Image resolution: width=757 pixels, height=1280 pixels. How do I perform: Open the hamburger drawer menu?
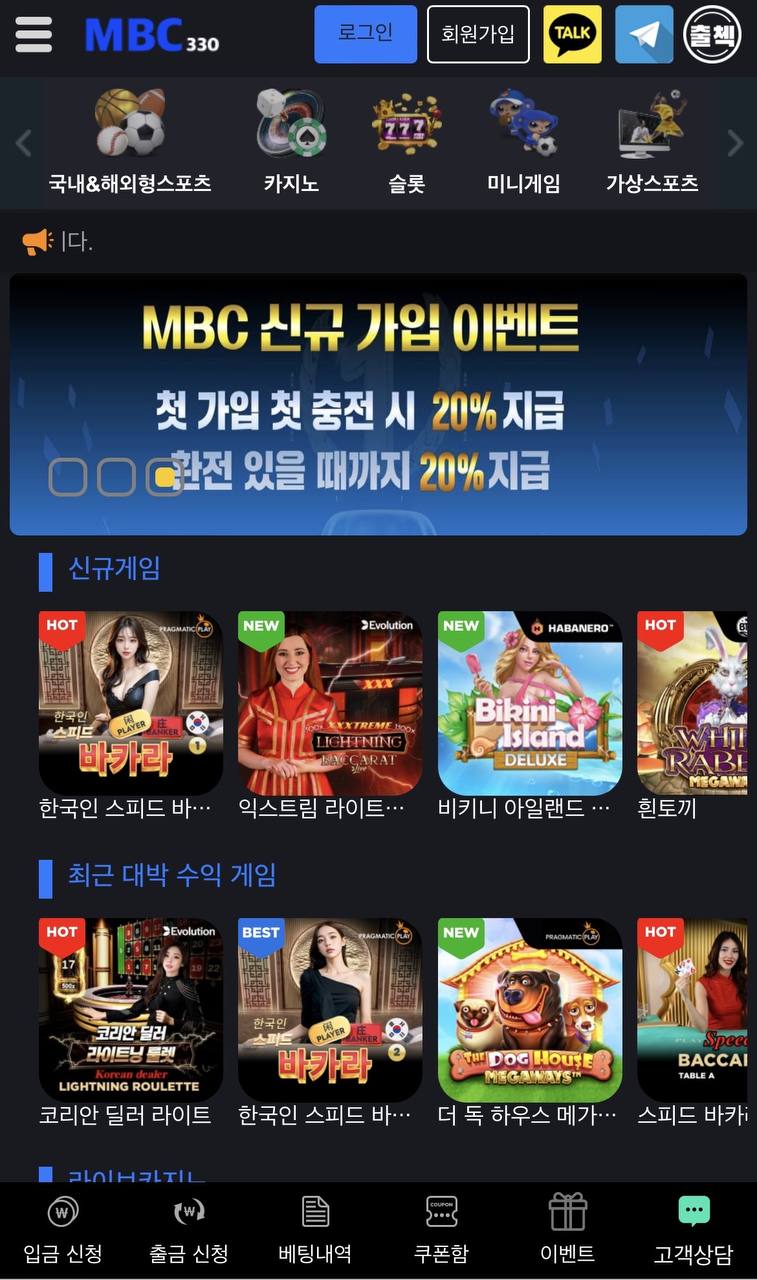click(33, 34)
